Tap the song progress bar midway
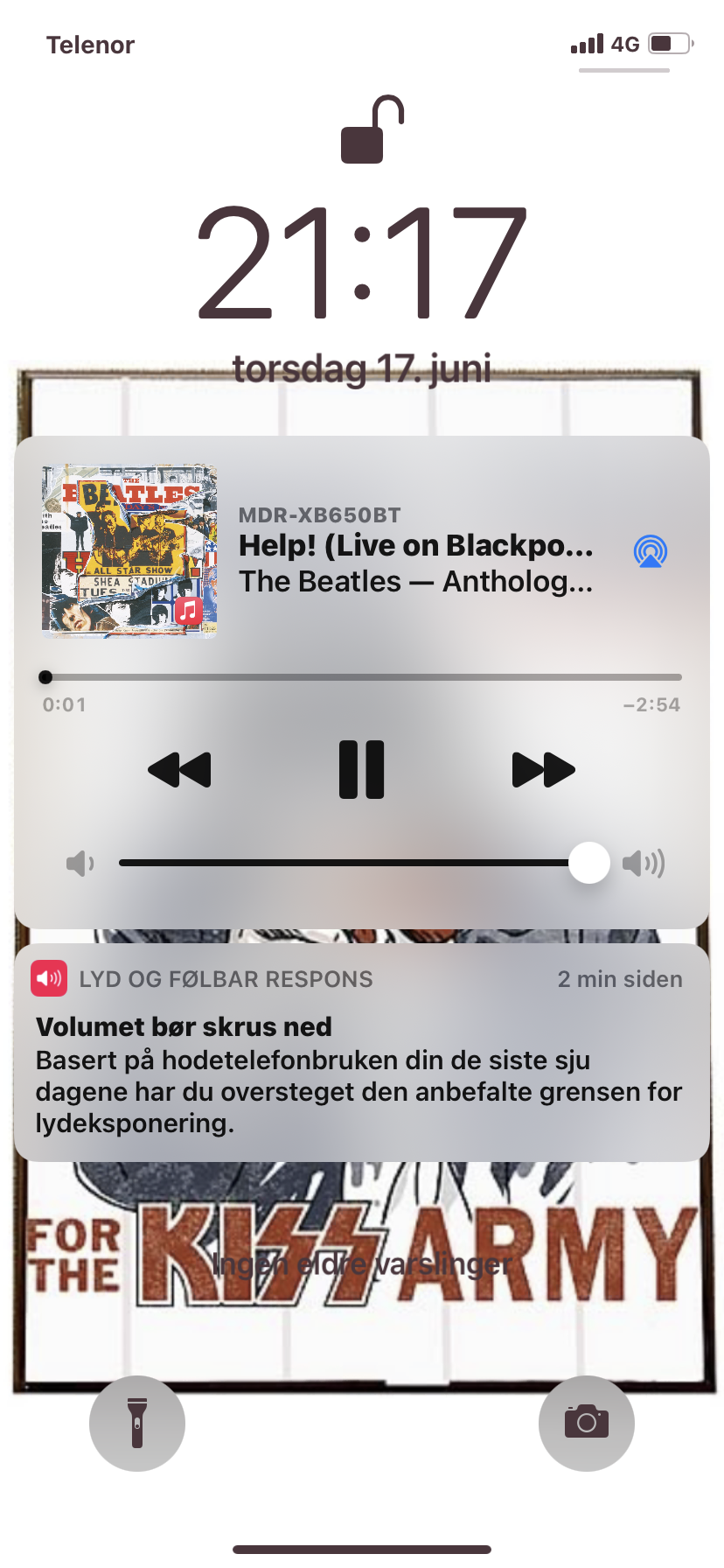The image size is (724, 1568). point(362,677)
